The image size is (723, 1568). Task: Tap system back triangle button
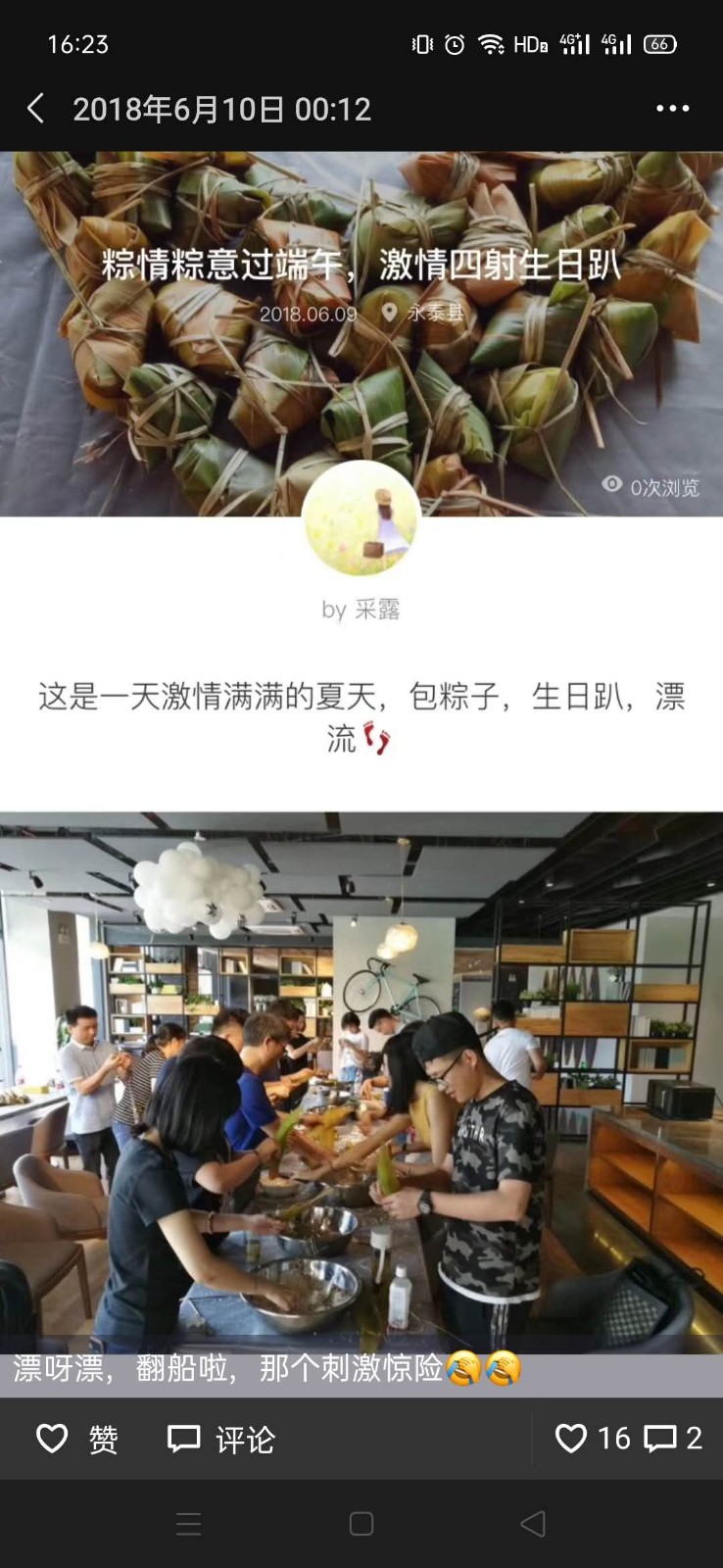pyautogui.click(x=533, y=1524)
